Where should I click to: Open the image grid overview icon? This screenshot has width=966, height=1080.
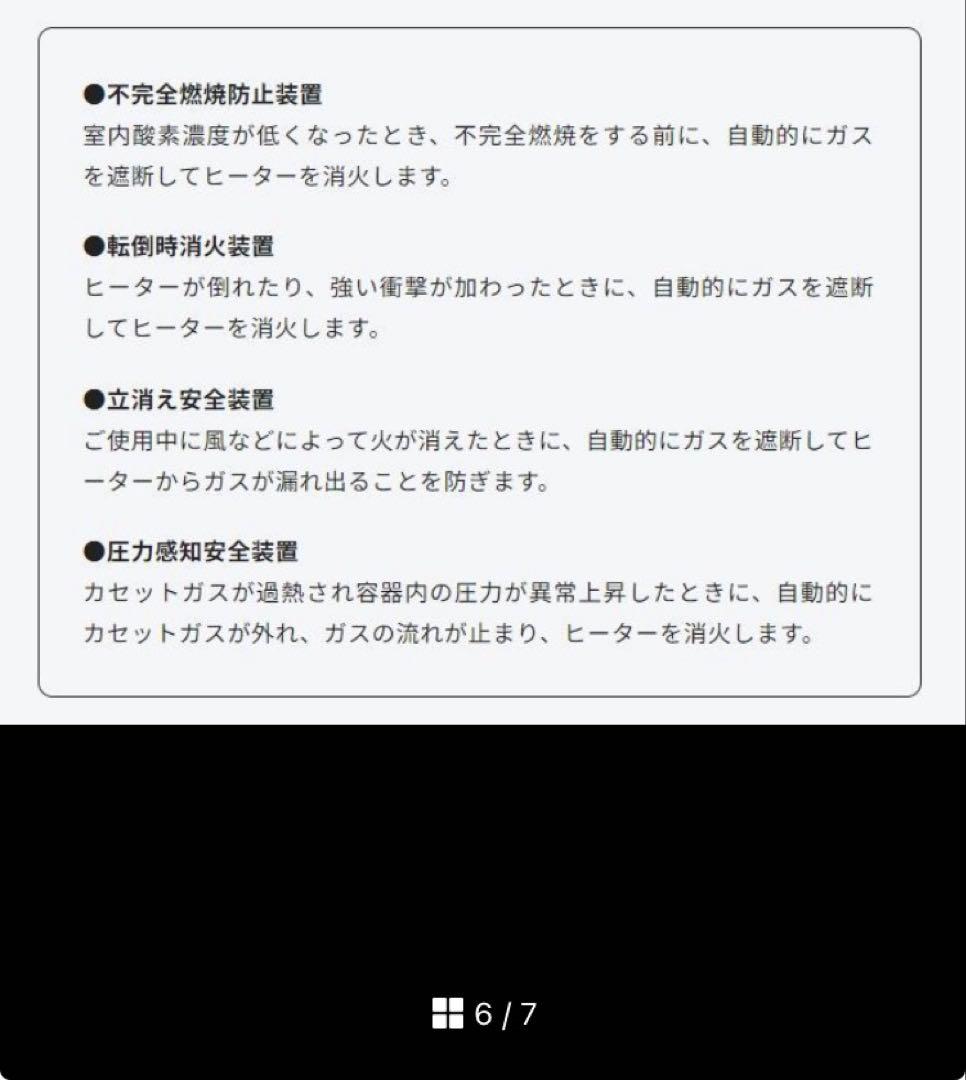tap(447, 1013)
